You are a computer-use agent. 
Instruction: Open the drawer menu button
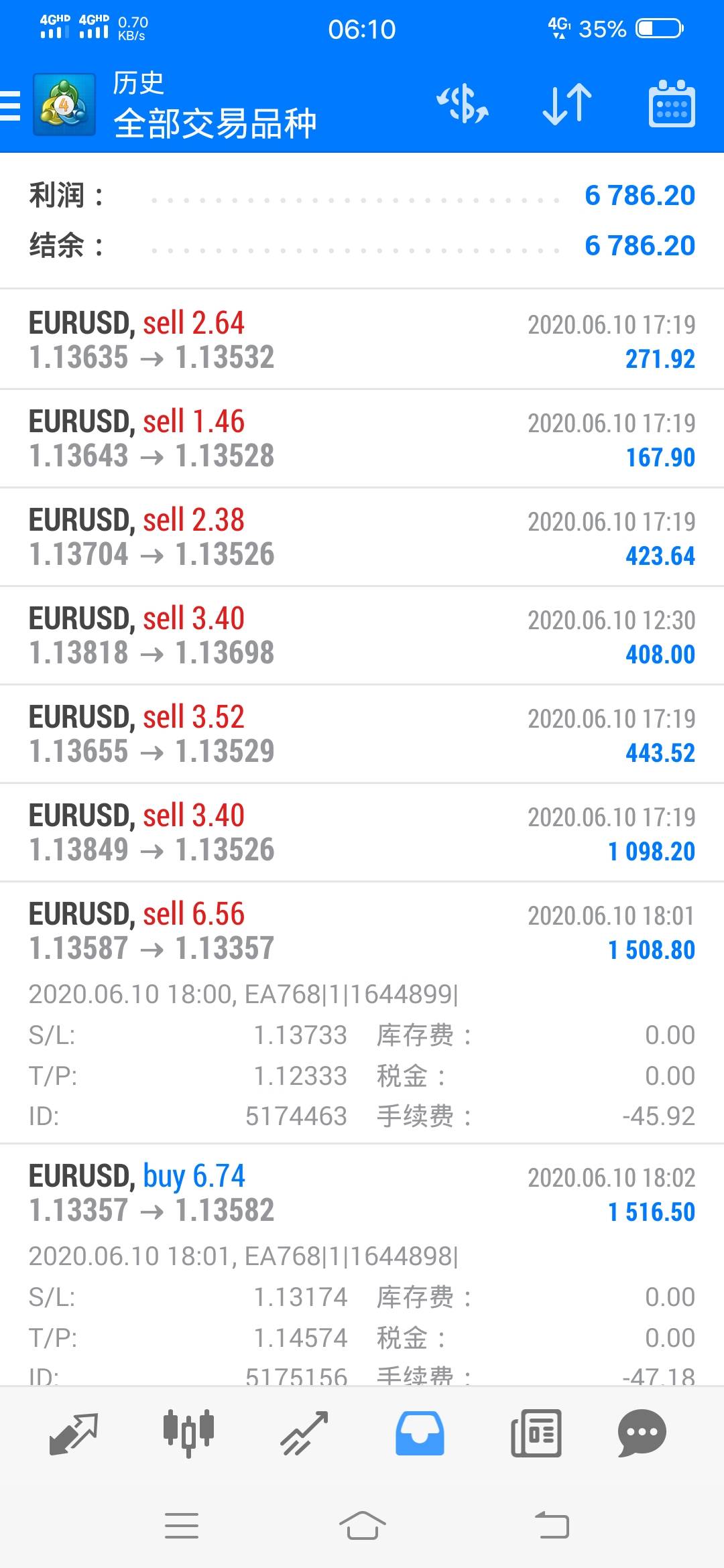click(x=11, y=106)
